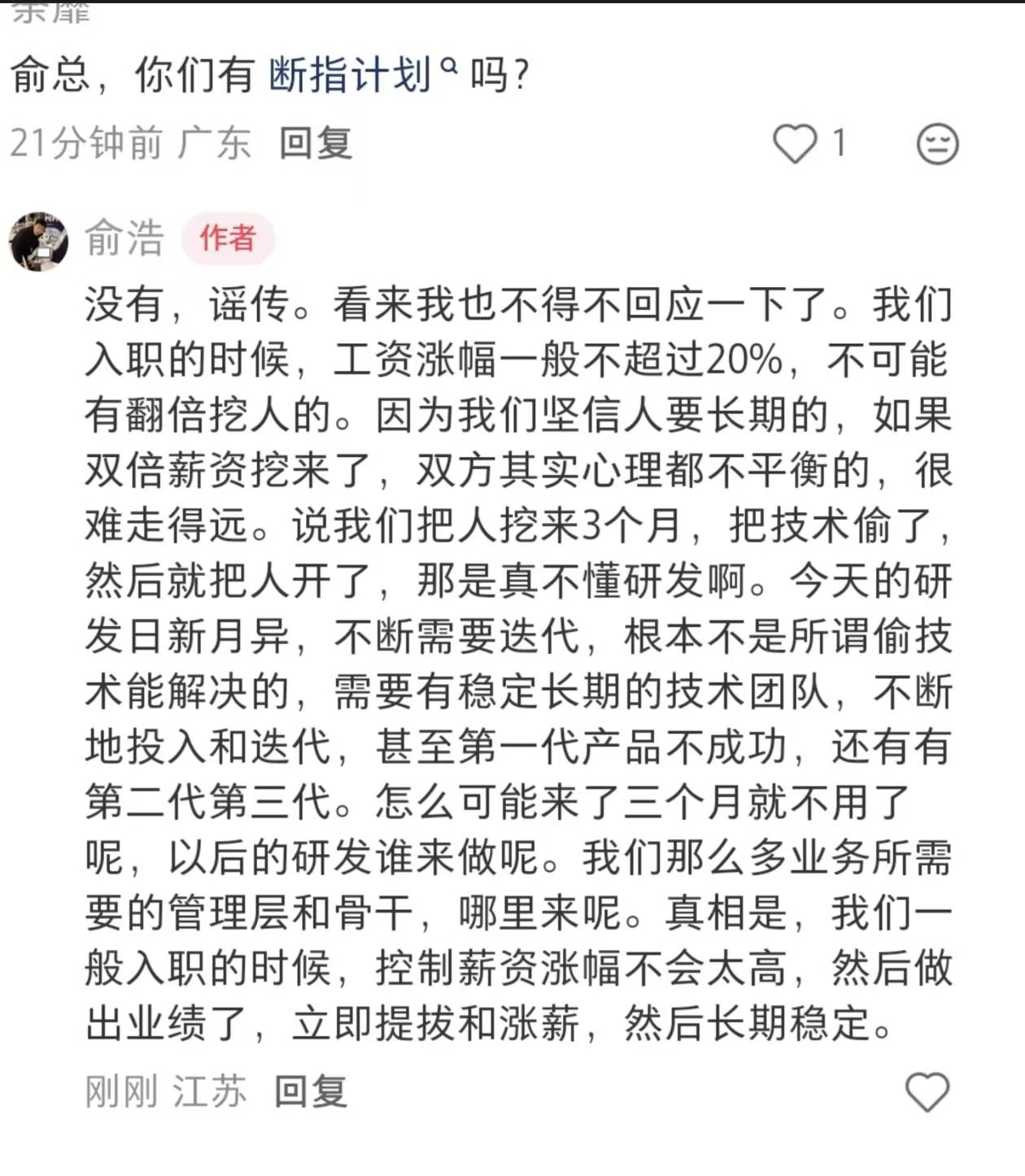Reply to the 广东 comment
The height and width of the screenshot is (1176, 1025).
point(315,144)
